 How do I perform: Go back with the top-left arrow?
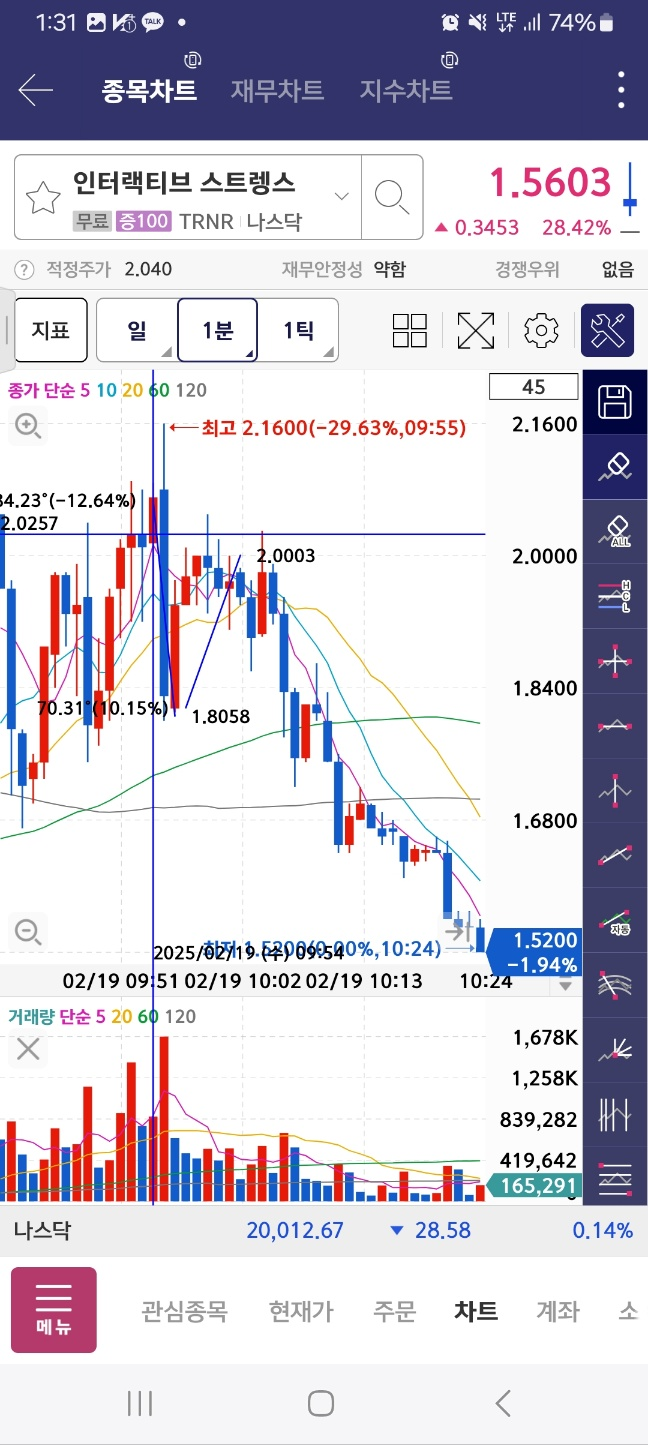click(x=36, y=91)
